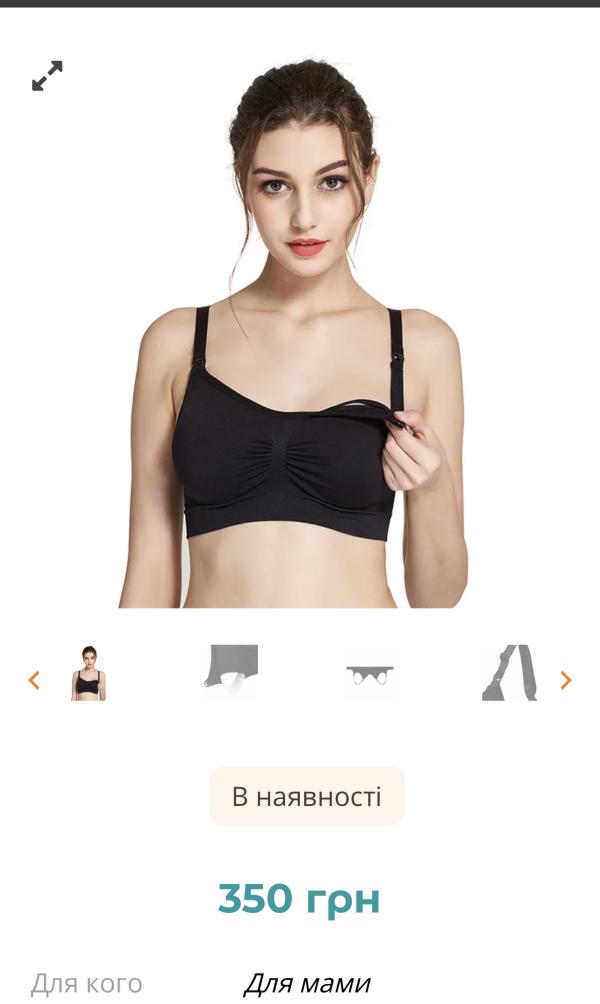
Task: Select the thumbnail of the model wearing the bra
Action: point(88,673)
